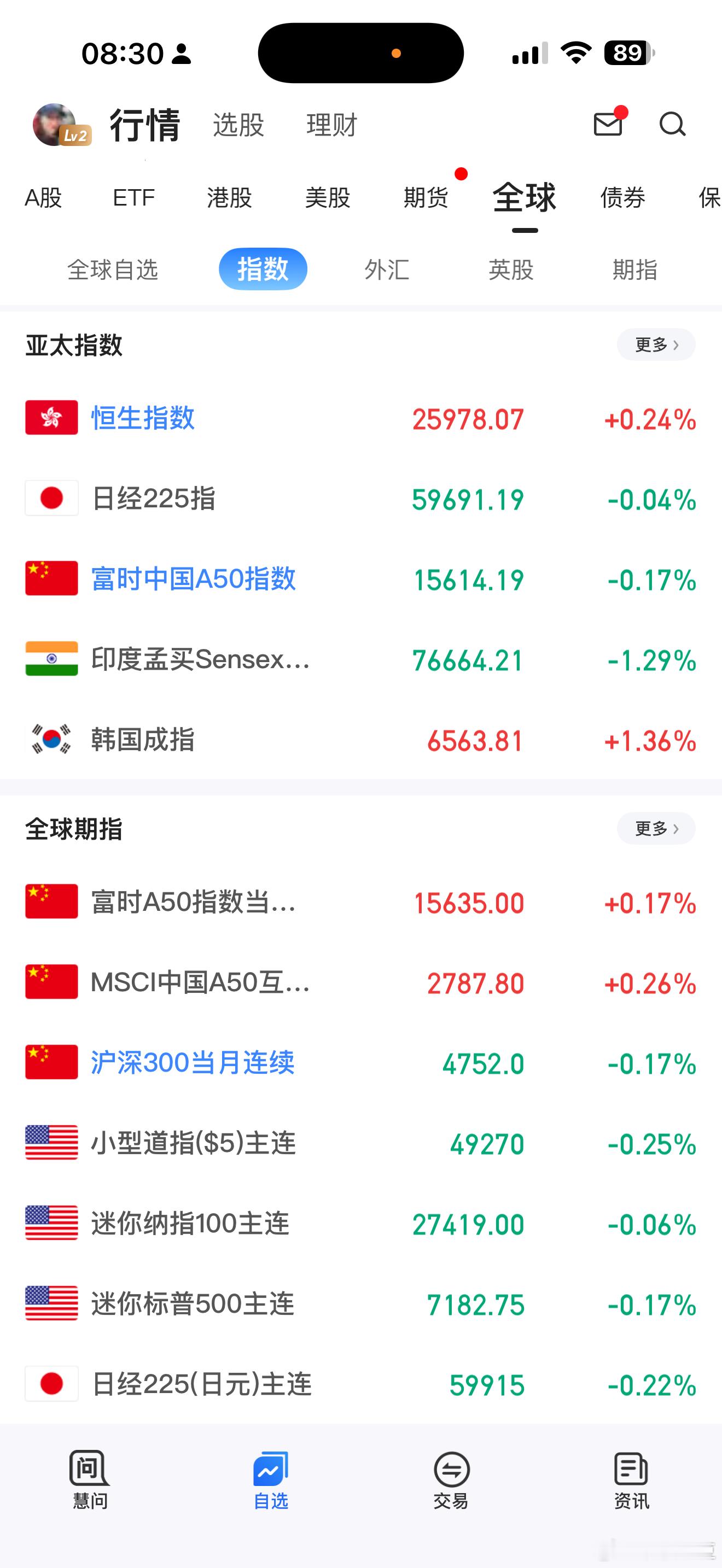Open the search icon
Image resolution: width=722 pixels, height=1568 pixels.
coord(672,125)
